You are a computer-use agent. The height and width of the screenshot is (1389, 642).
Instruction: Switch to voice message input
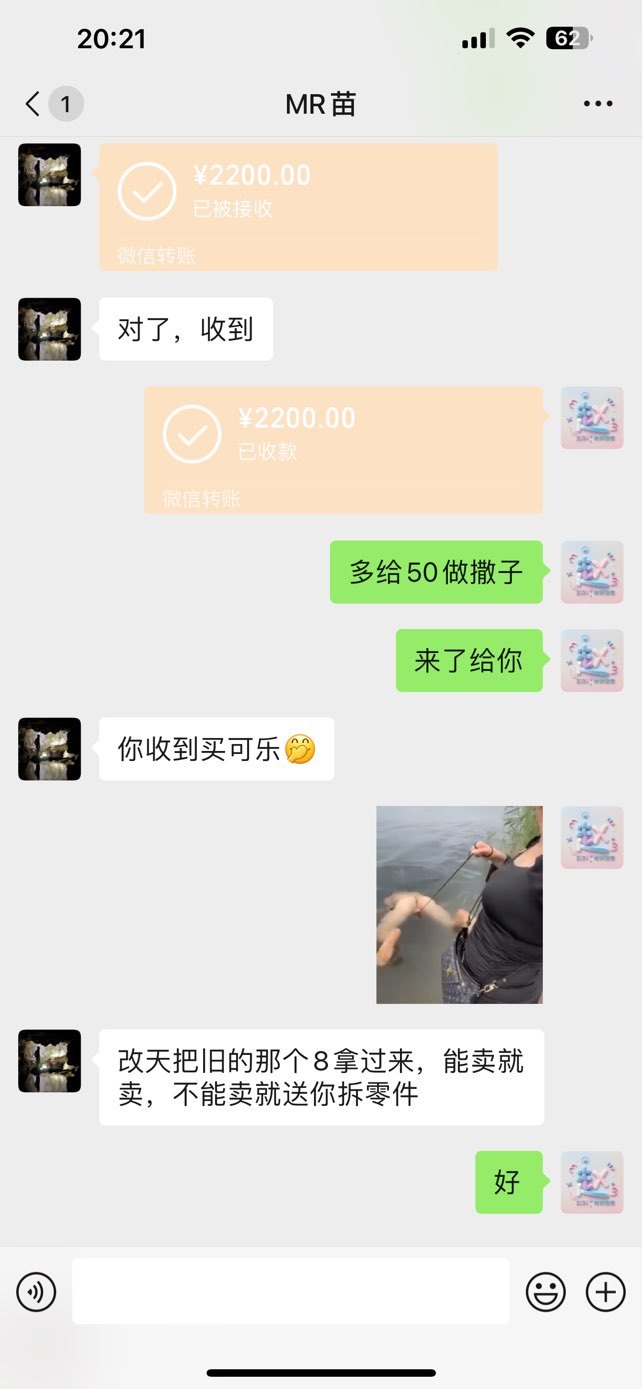[36, 1293]
